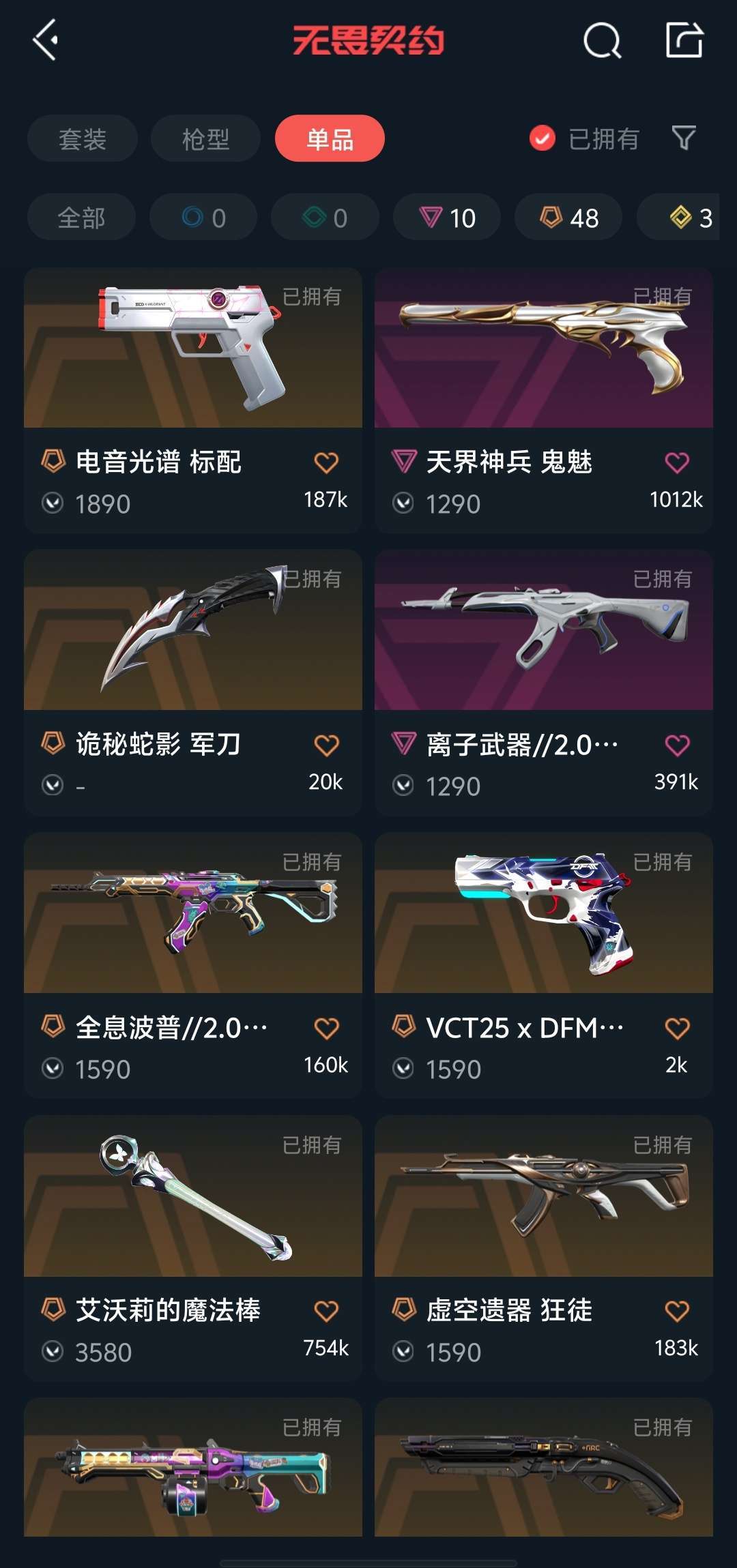Select the 全部 rarity chip
The height and width of the screenshot is (1568, 737).
pos(81,218)
